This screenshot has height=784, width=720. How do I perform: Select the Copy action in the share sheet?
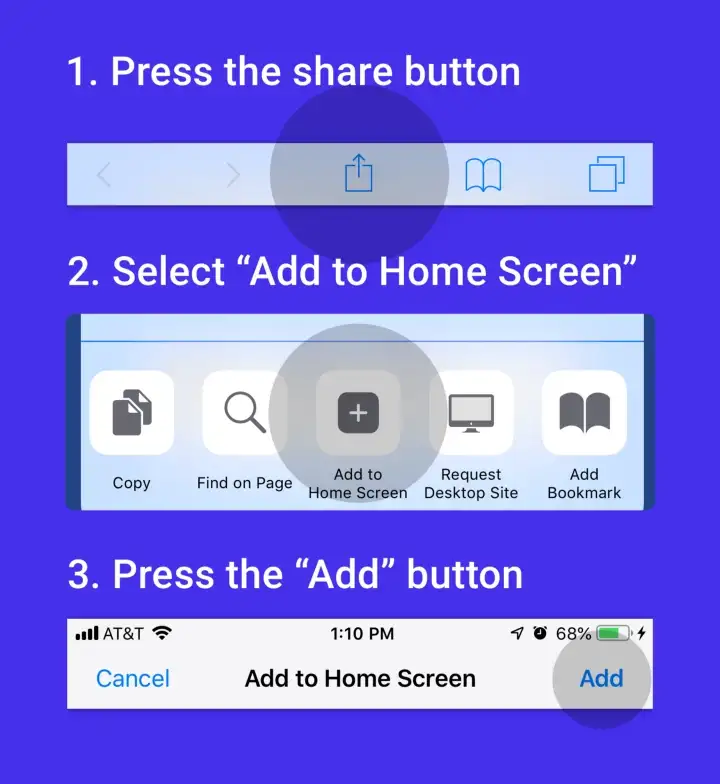131,412
